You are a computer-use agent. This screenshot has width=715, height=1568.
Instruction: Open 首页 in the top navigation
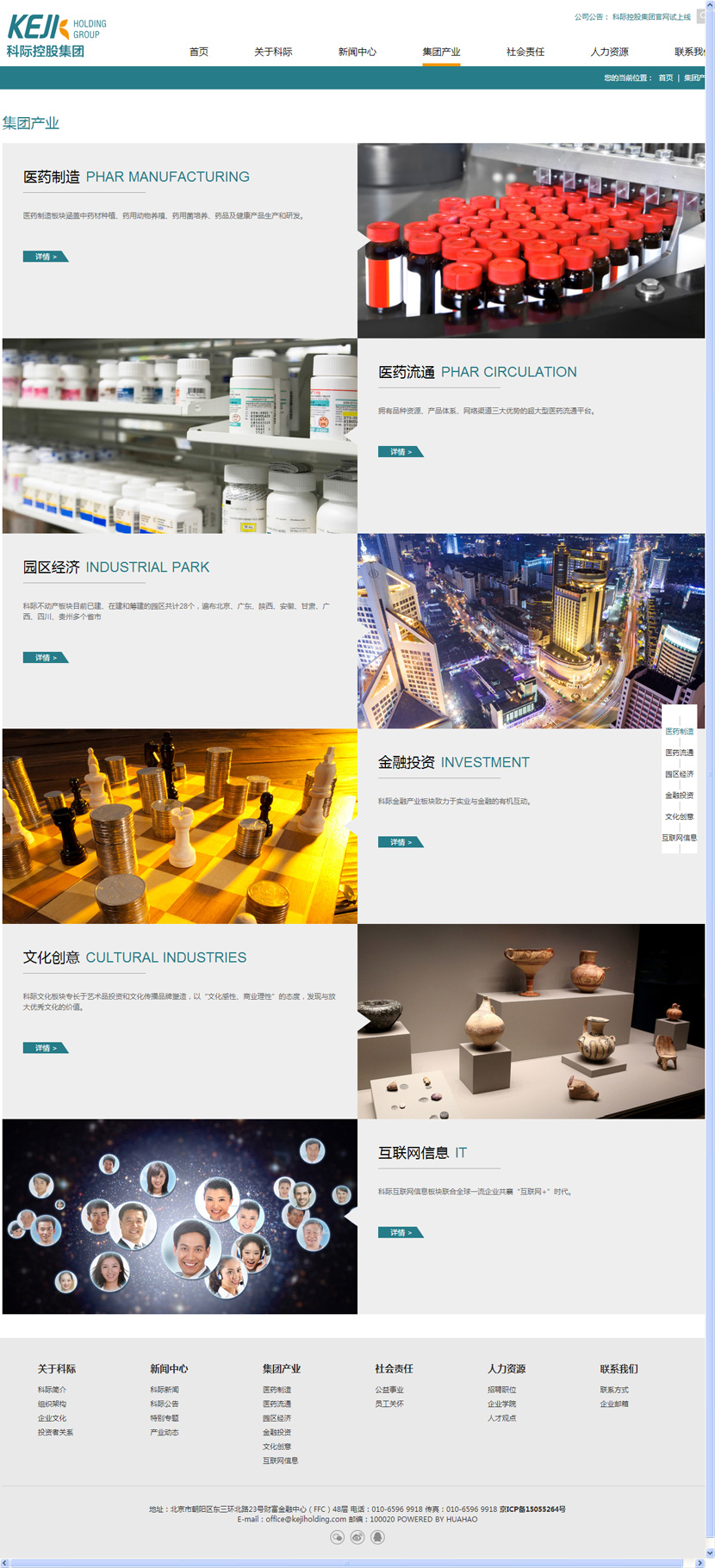click(x=199, y=52)
